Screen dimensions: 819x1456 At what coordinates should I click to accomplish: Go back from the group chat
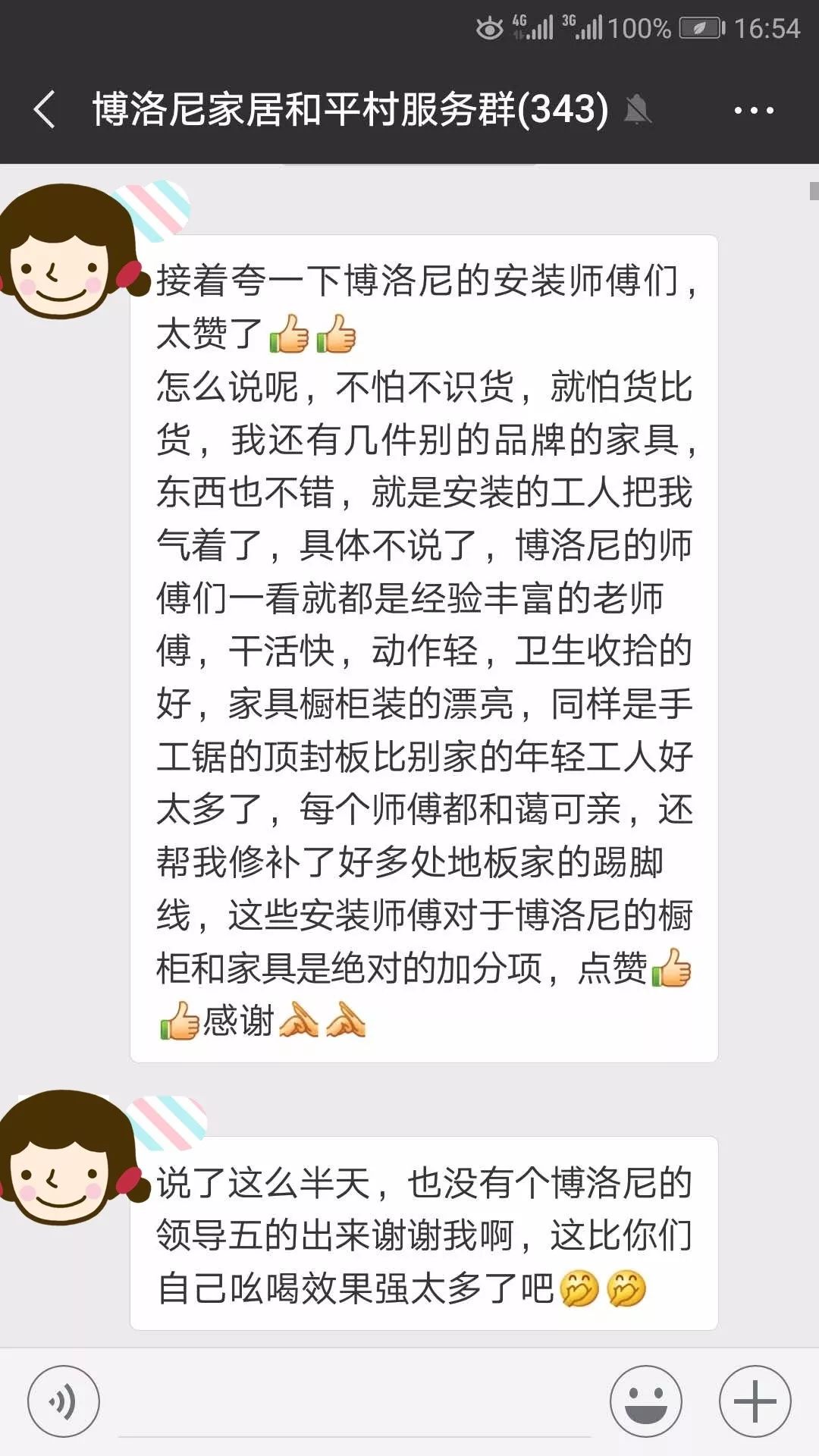(x=45, y=109)
